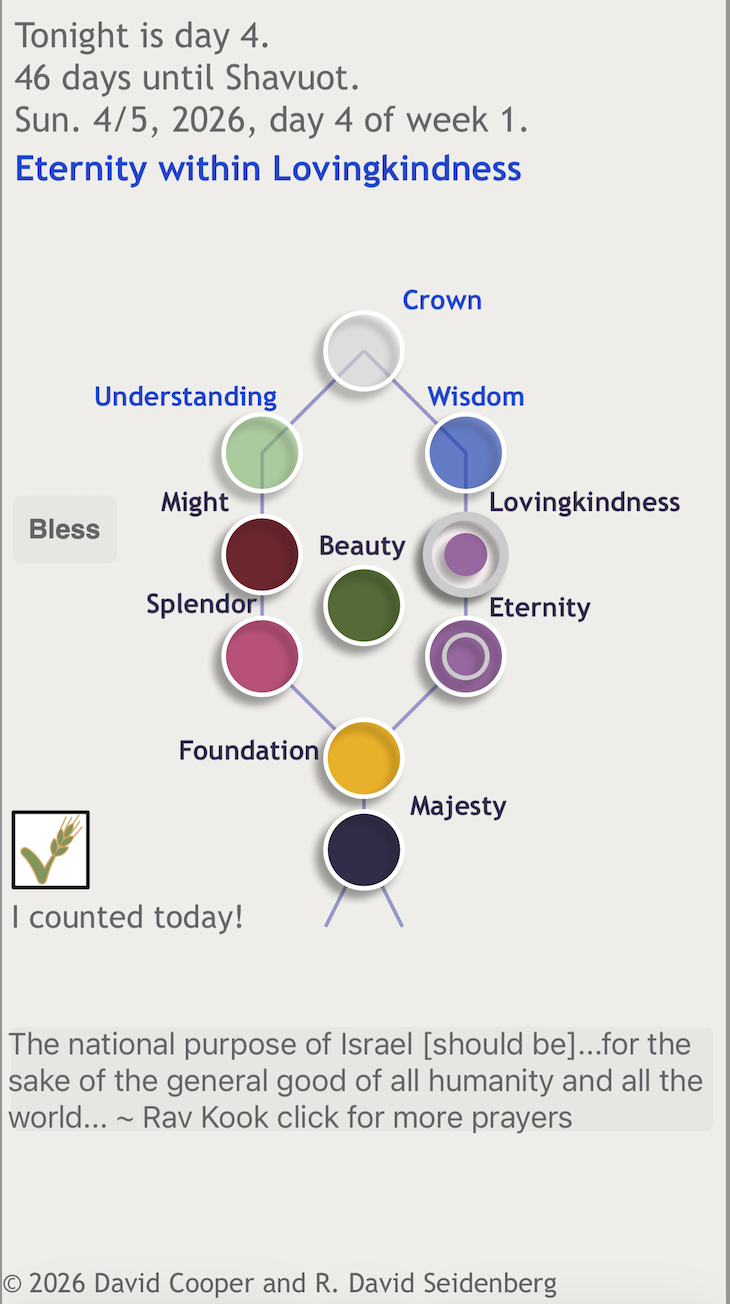Image resolution: width=730 pixels, height=1304 pixels.
Task: Tap the dark Majesty sphere
Action: [363, 850]
